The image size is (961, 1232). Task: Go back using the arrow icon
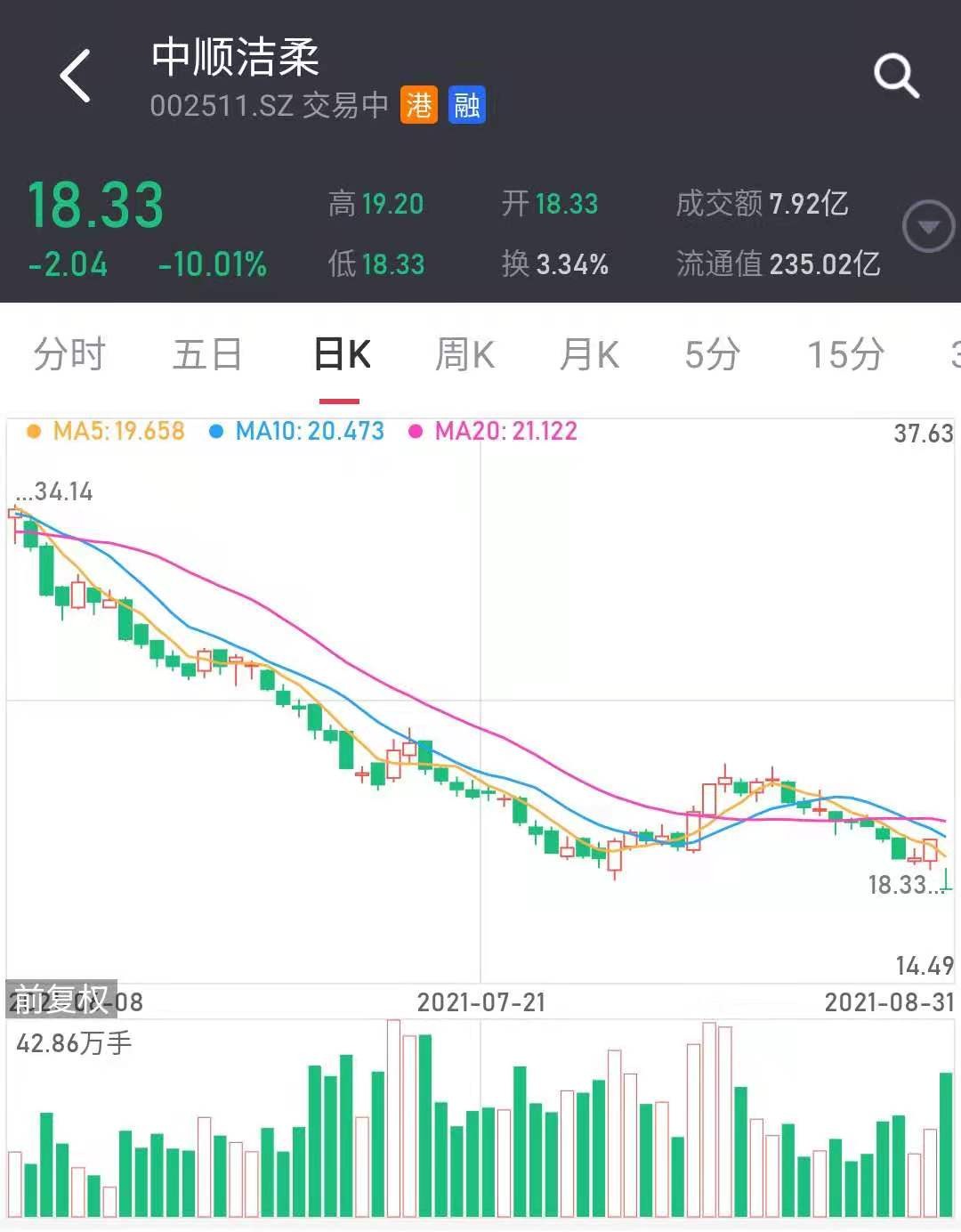coord(76,77)
